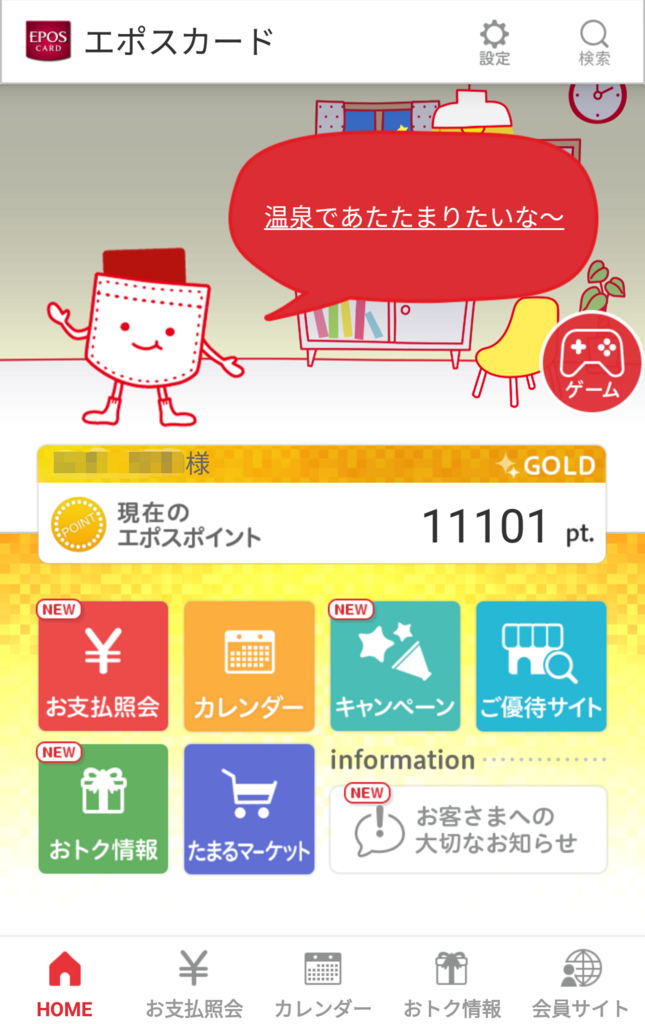The height and width of the screenshot is (1024, 645).
Task: Check the キャンペーン campaign tile
Action: click(x=395, y=666)
